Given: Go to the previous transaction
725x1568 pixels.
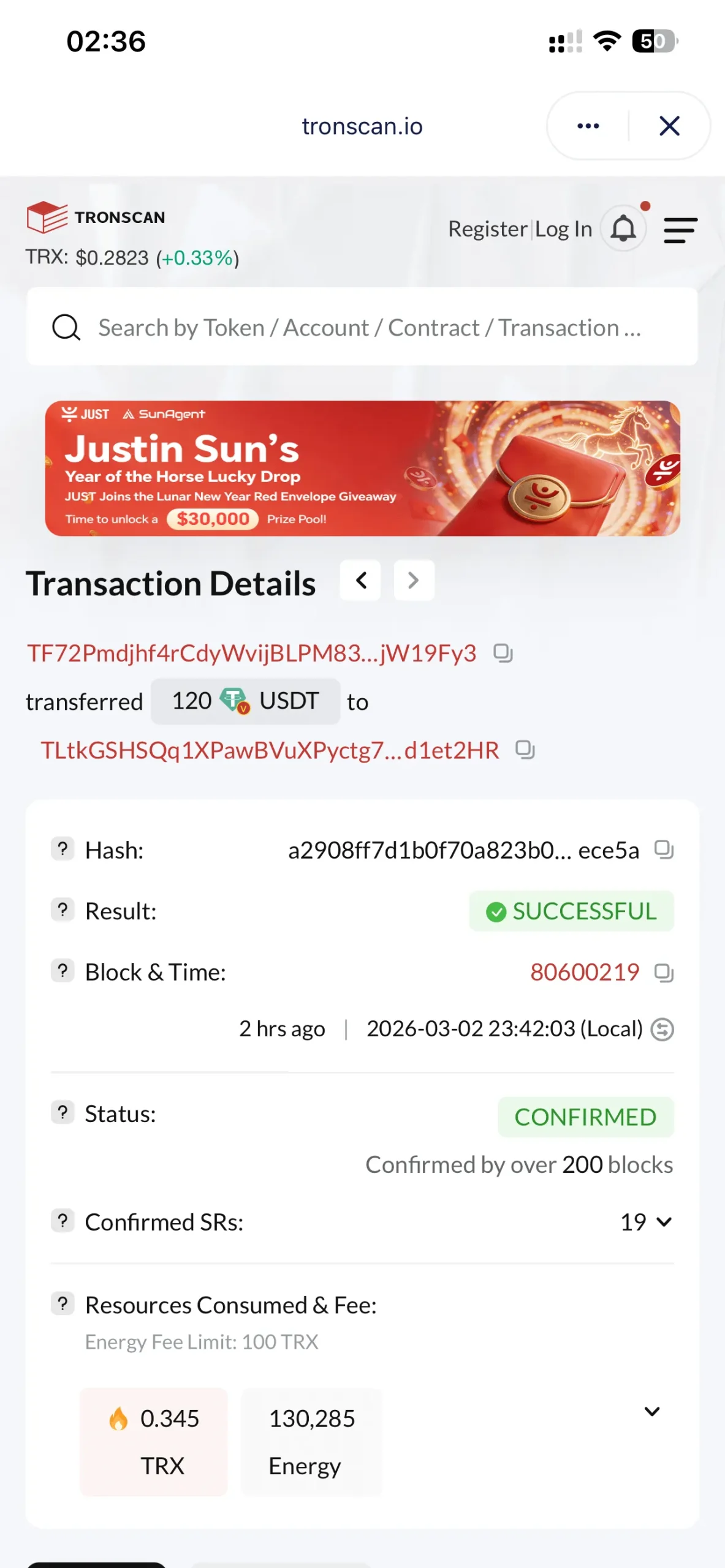Looking at the screenshot, I should [x=361, y=580].
